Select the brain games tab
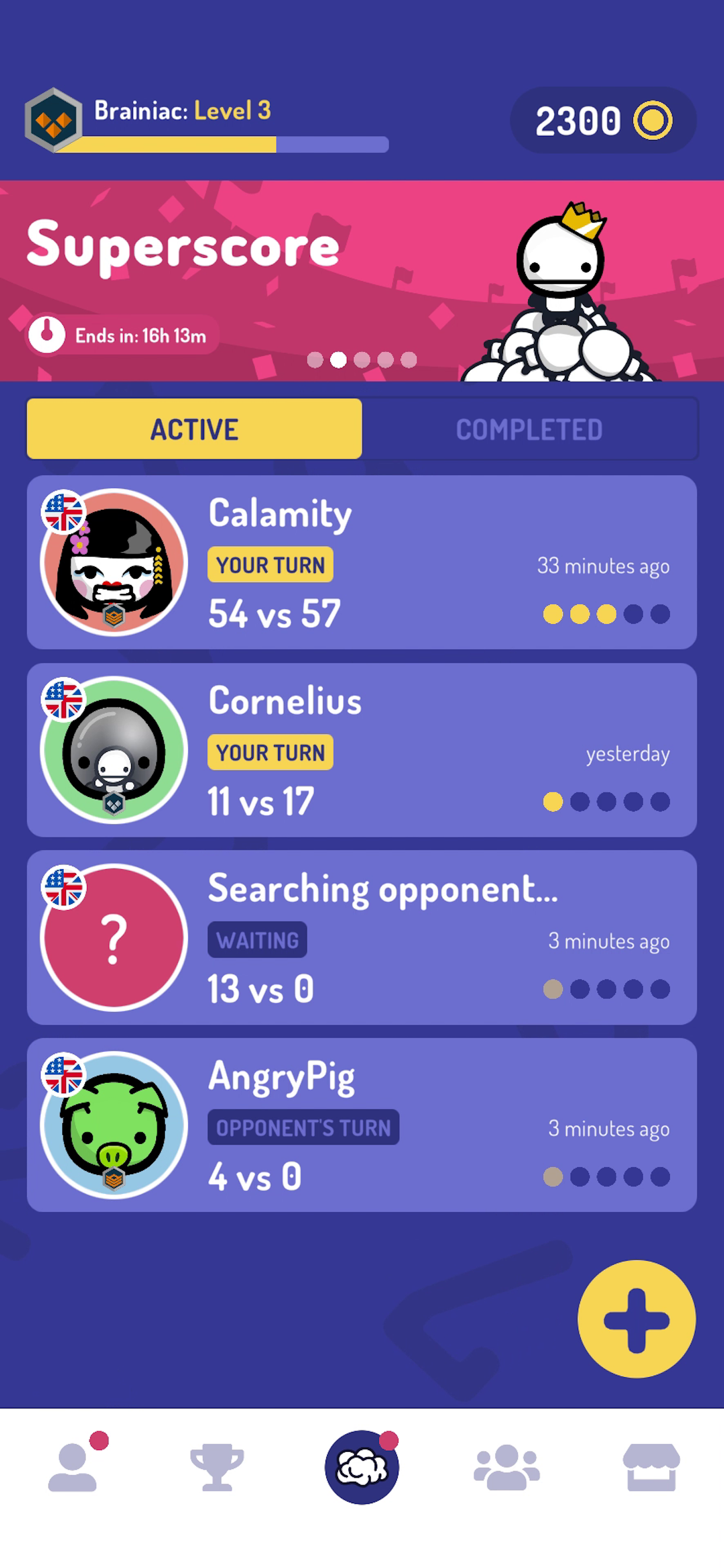The image size is (724, 1568). pos(362,1467)
